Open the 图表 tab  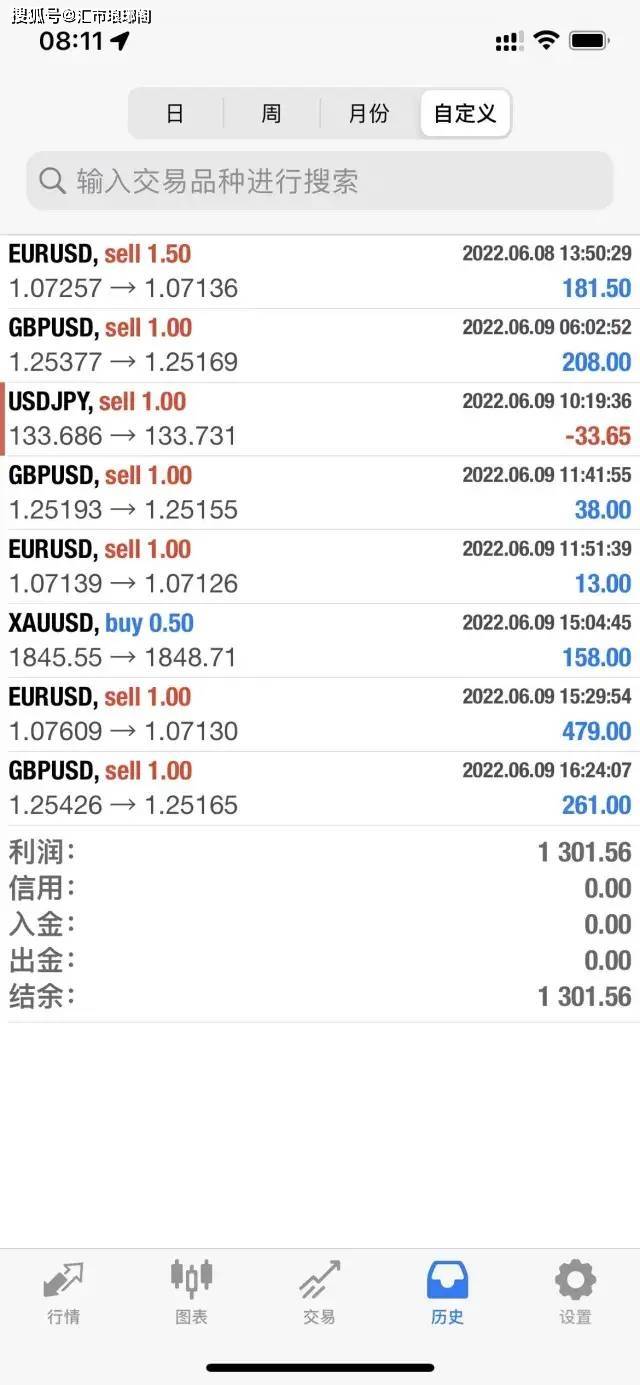coord(191,1293)
